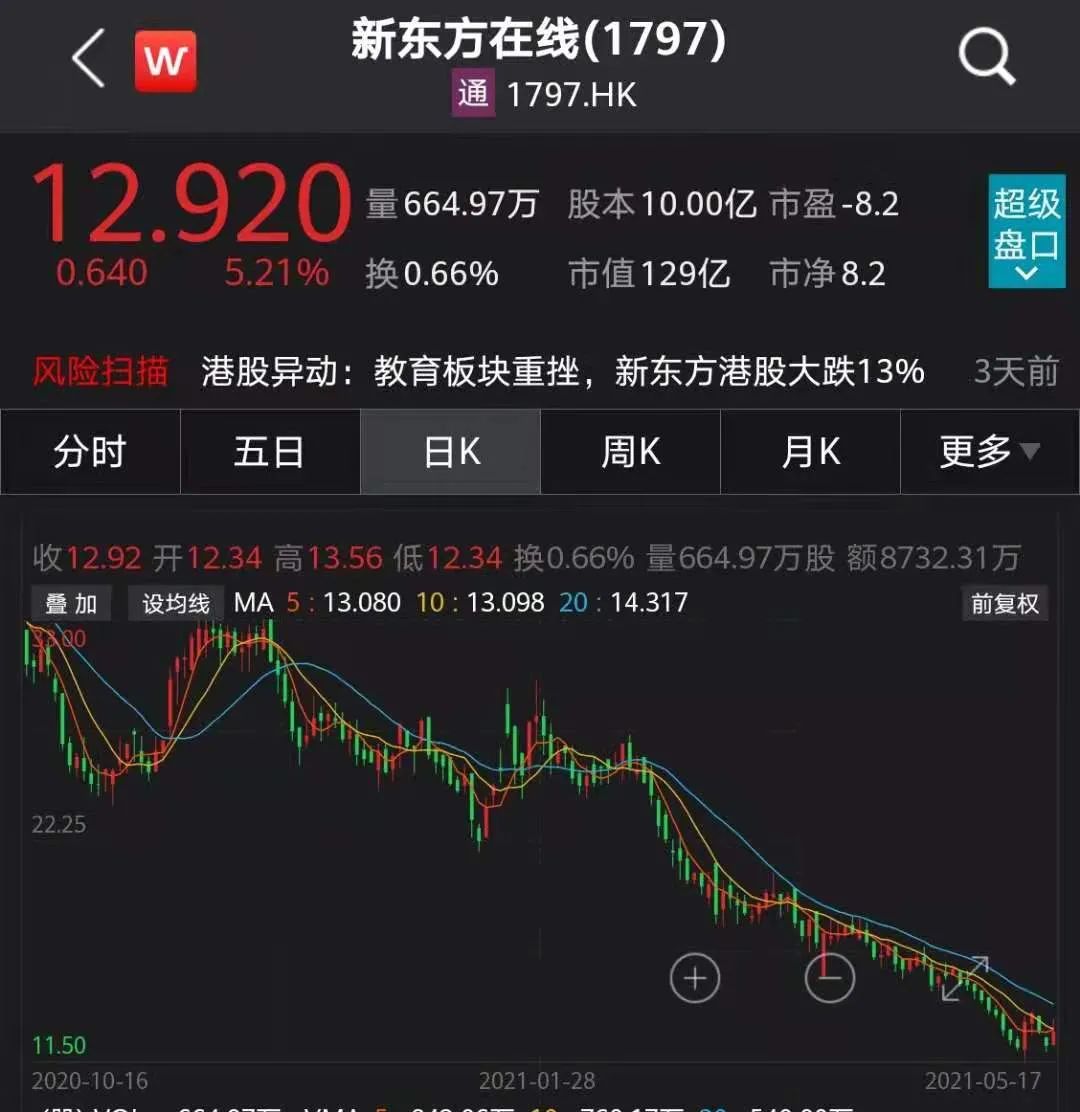Switch to the 月K chart tab
1080x1112 pixels.
tap(811, 452)
